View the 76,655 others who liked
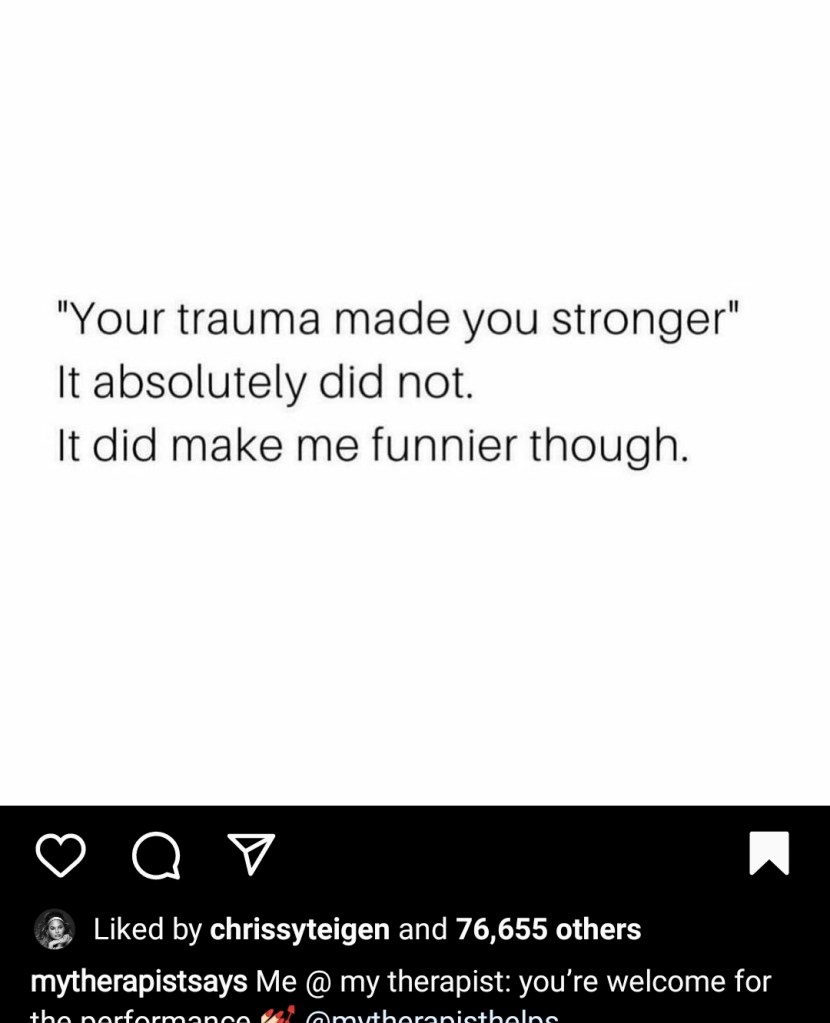 click(x=548, y=929)
